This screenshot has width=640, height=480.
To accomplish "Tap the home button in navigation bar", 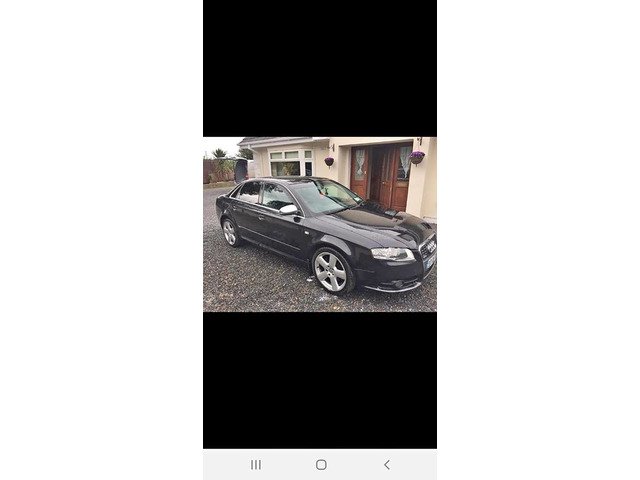I will click(321, 465).
